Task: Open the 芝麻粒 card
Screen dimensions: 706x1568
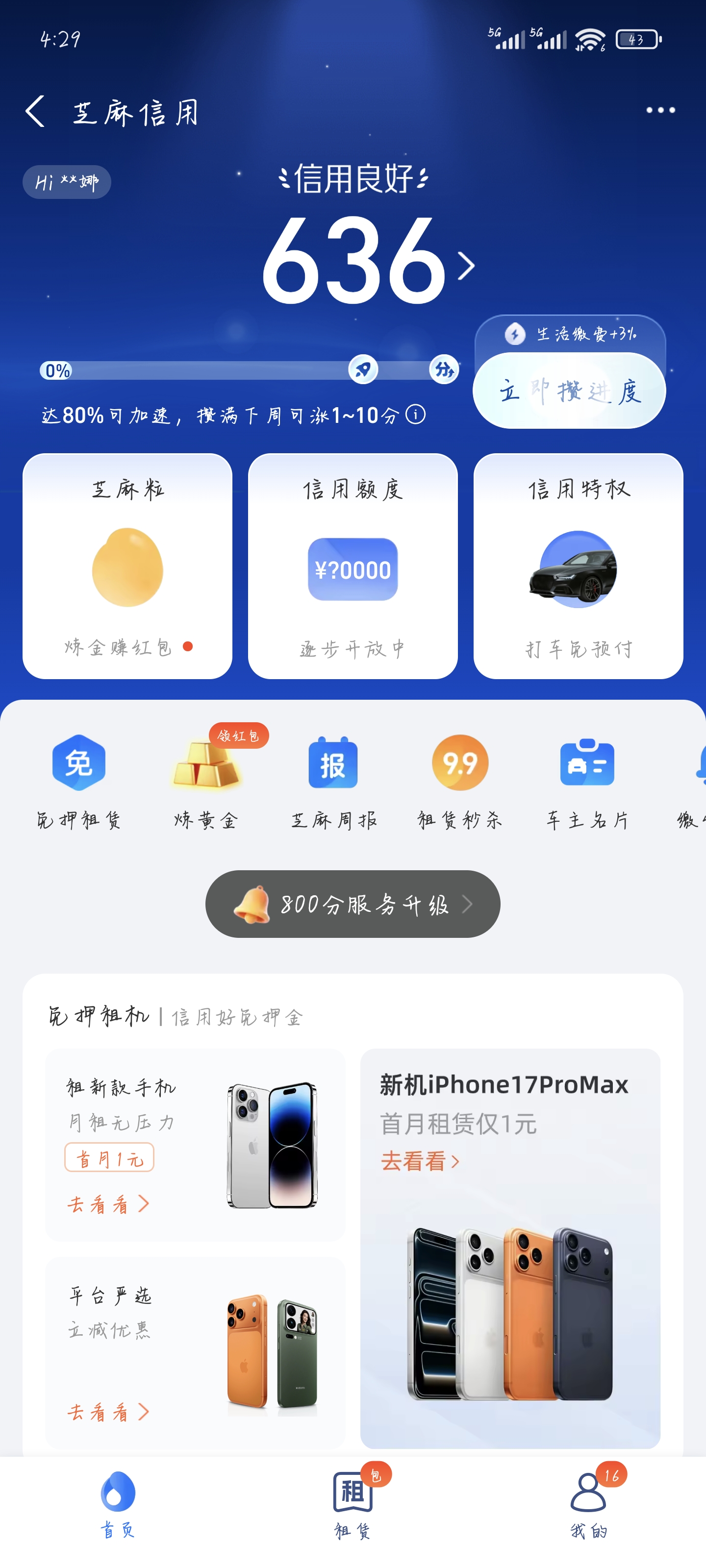Action: [x=127, y=565]
